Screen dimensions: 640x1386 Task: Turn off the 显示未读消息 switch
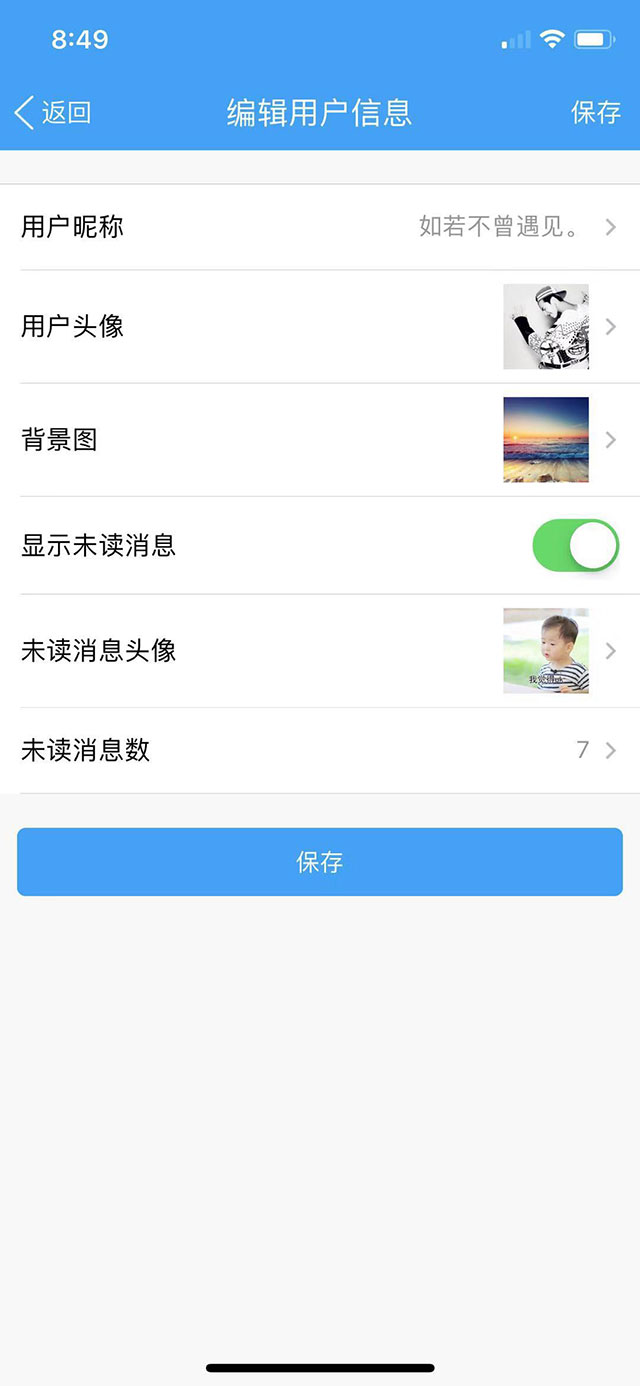(x=575, y=546)
